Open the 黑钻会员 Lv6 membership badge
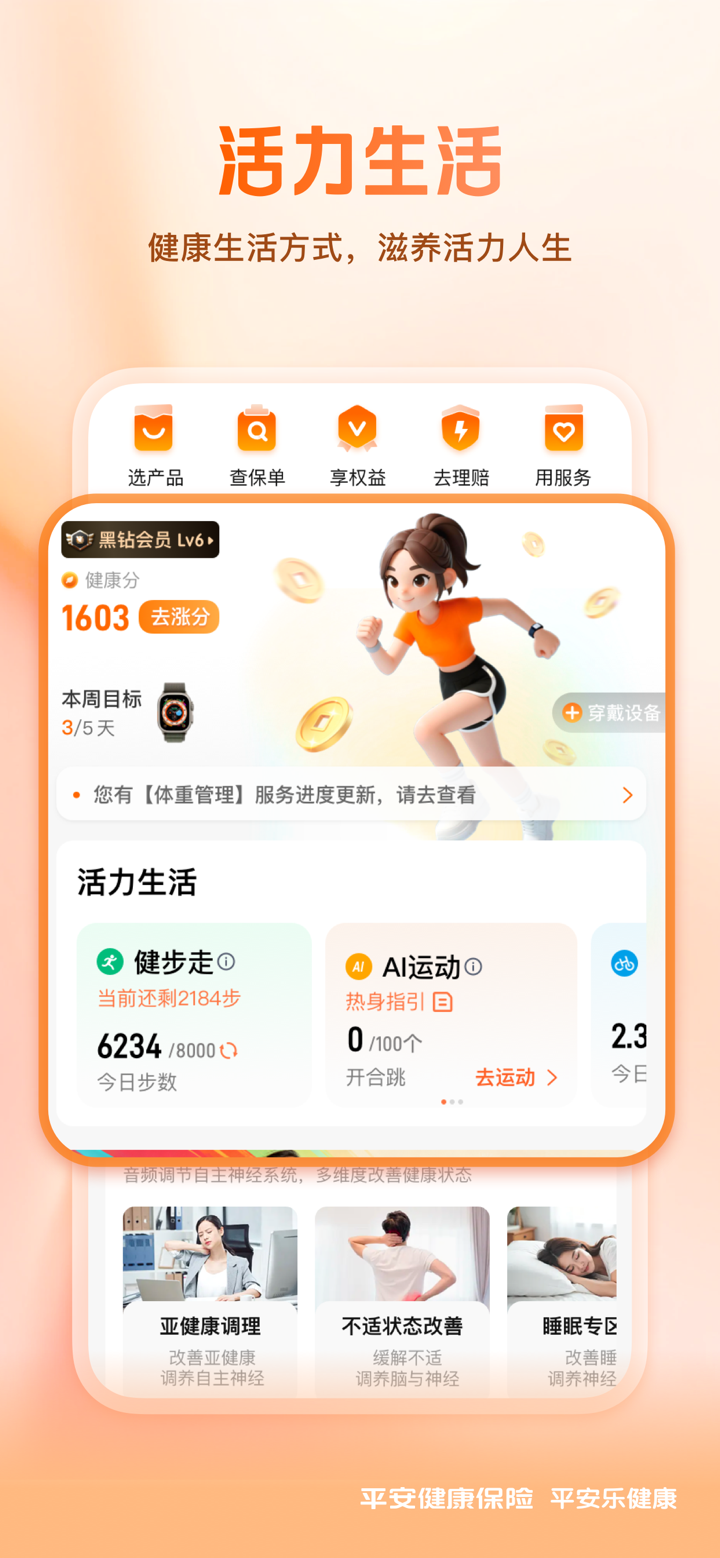Viewport: 720px width, 1558px height. click(139, 539)
